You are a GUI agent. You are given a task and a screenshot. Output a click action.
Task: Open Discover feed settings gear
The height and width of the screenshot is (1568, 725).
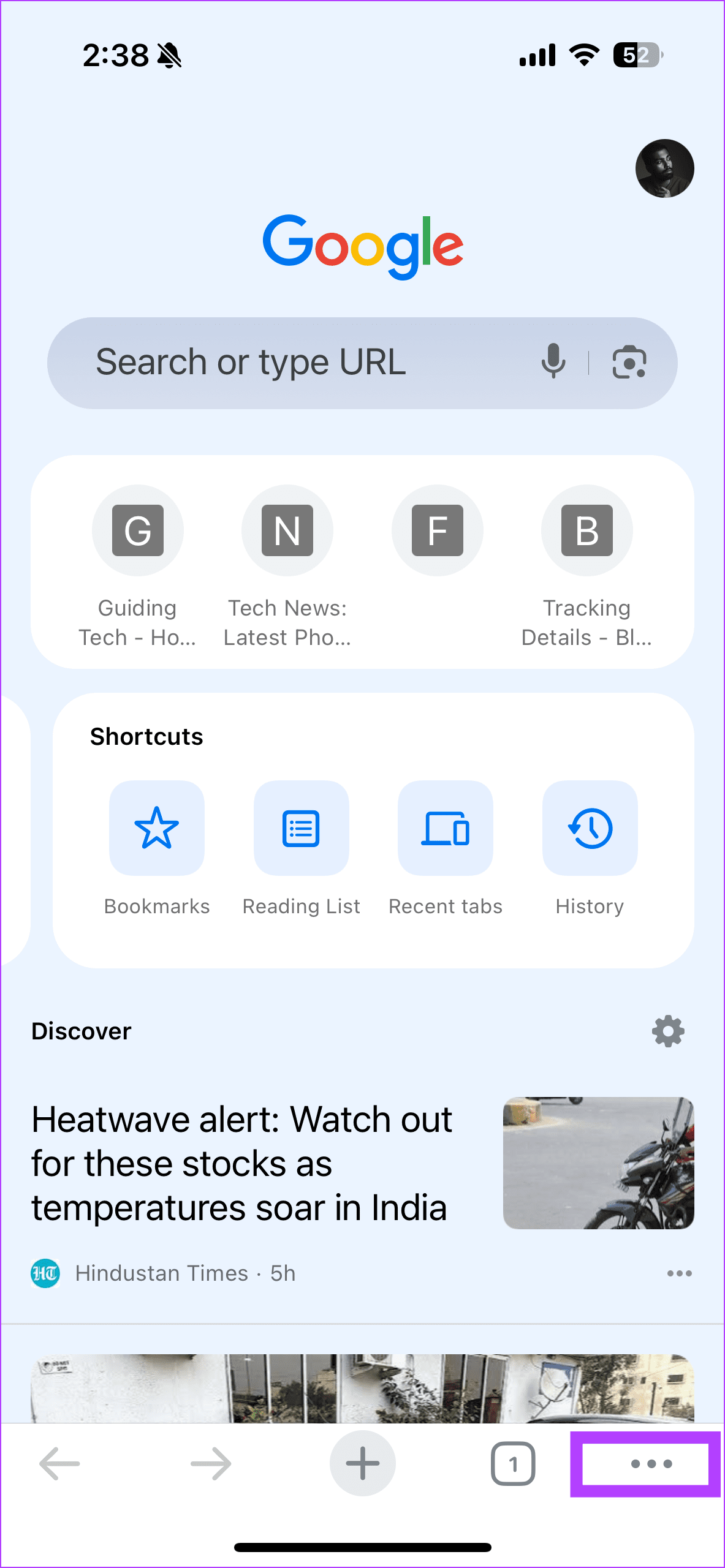pyautogui.click(x=667, y=1031)
